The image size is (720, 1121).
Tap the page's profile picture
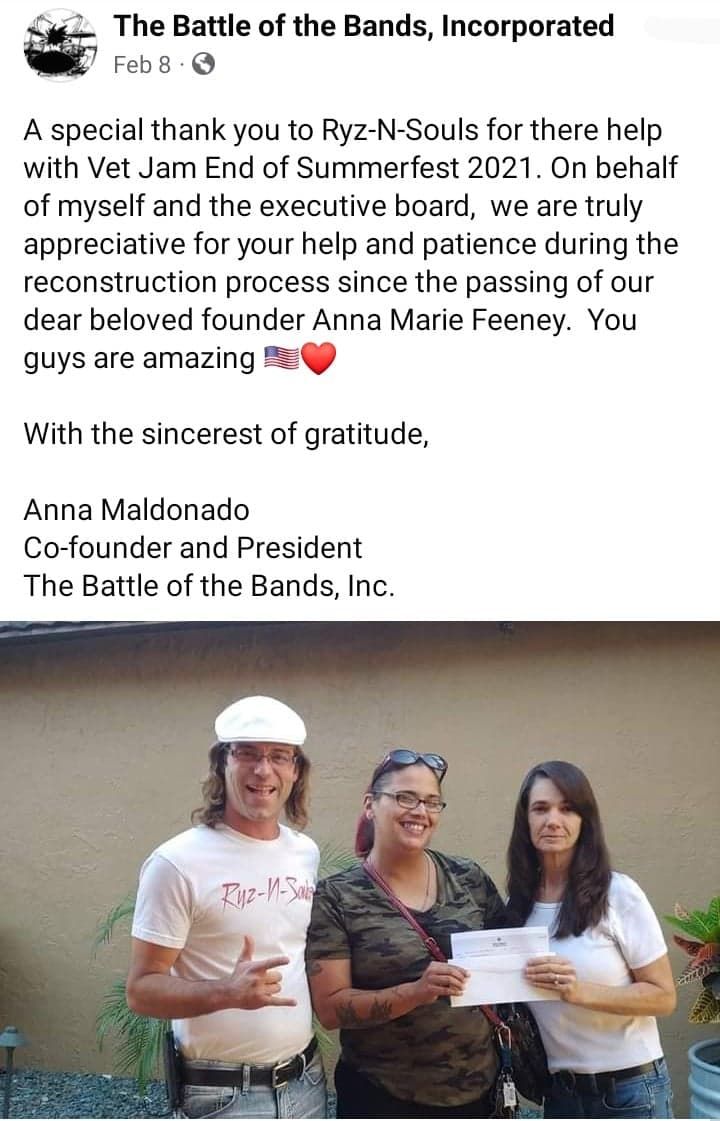(58, 45)
